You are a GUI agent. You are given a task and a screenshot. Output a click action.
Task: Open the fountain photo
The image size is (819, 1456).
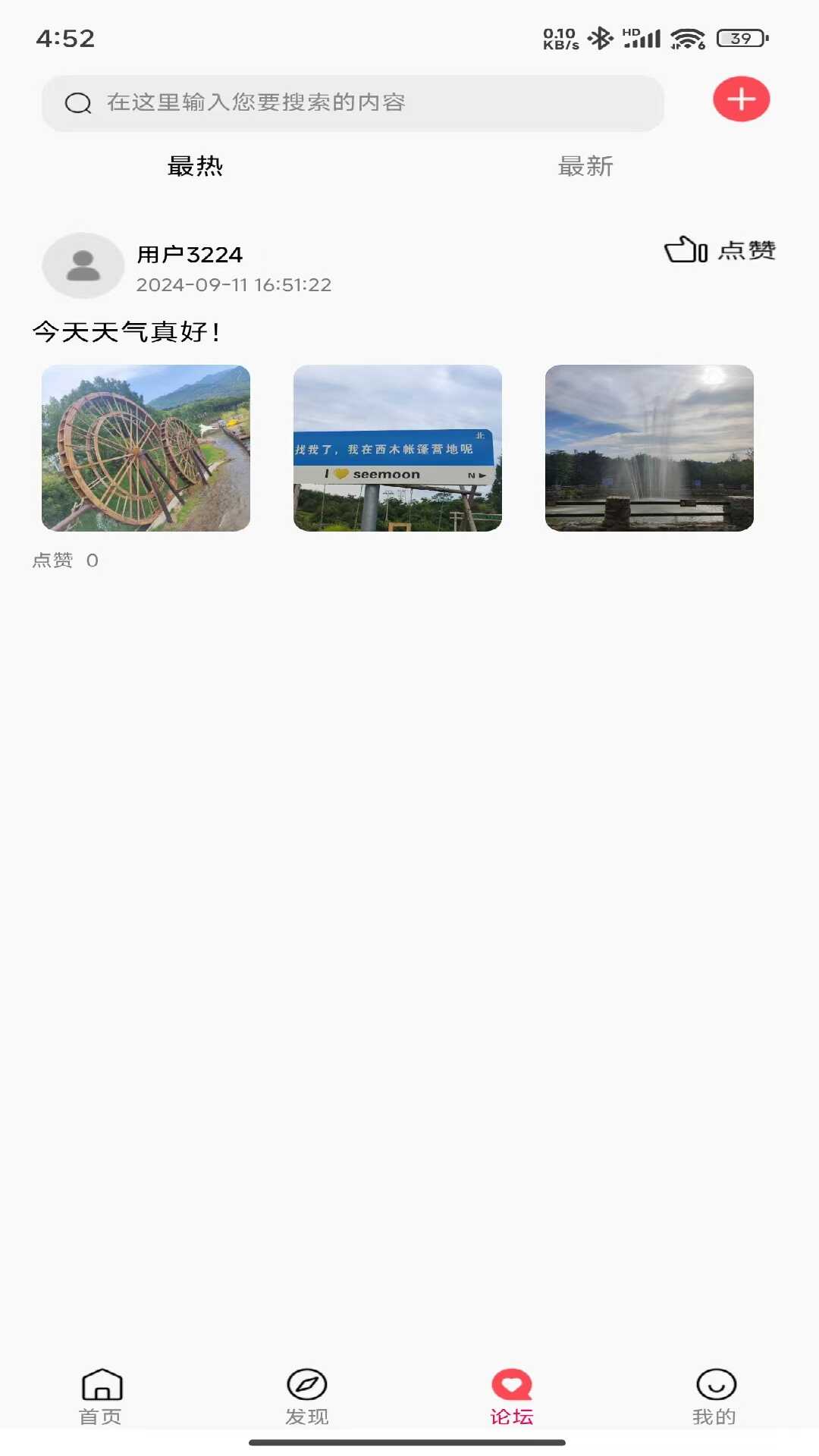pos(649,448)
